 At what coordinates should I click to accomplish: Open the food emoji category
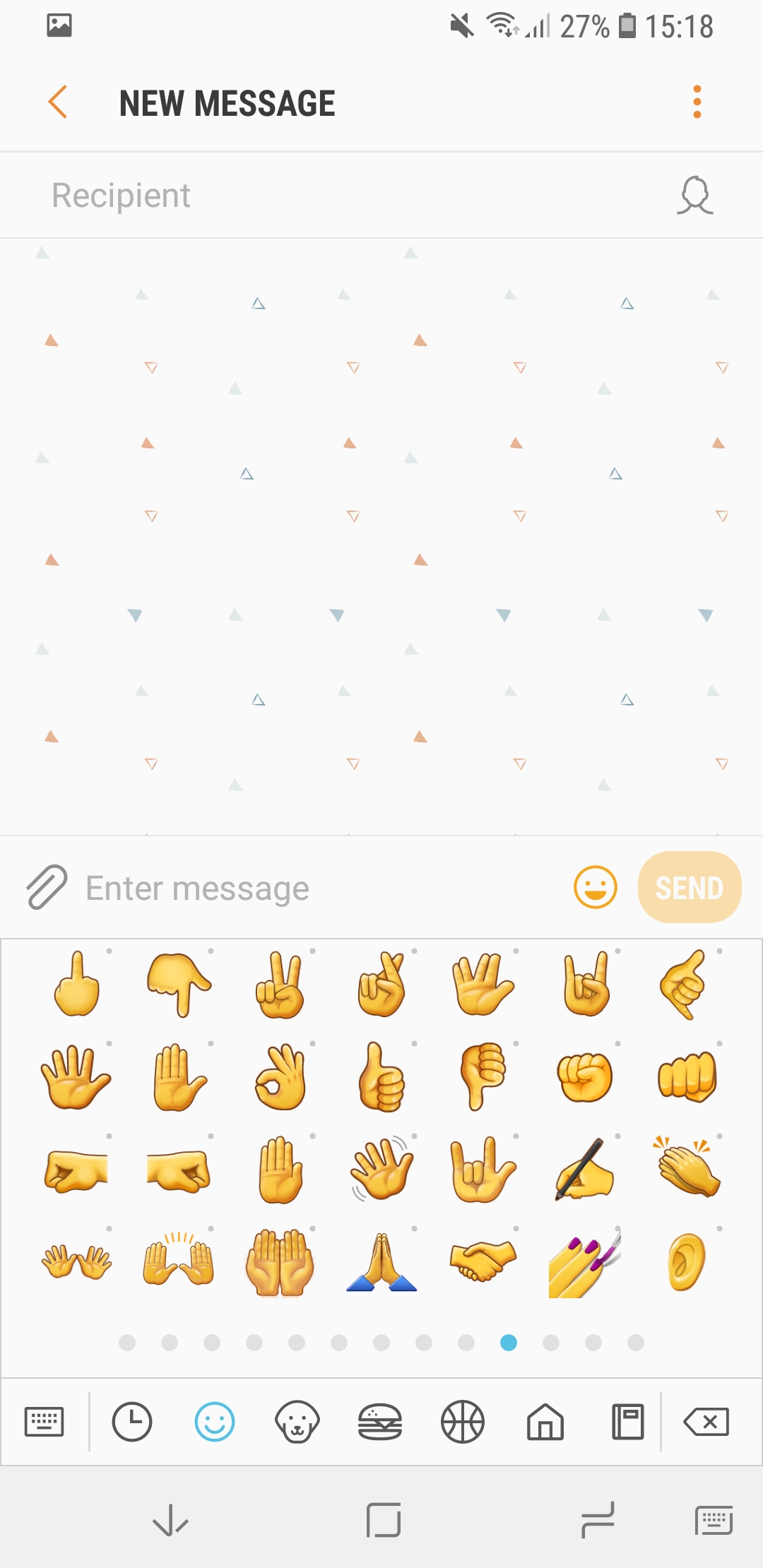[380, 1421]
